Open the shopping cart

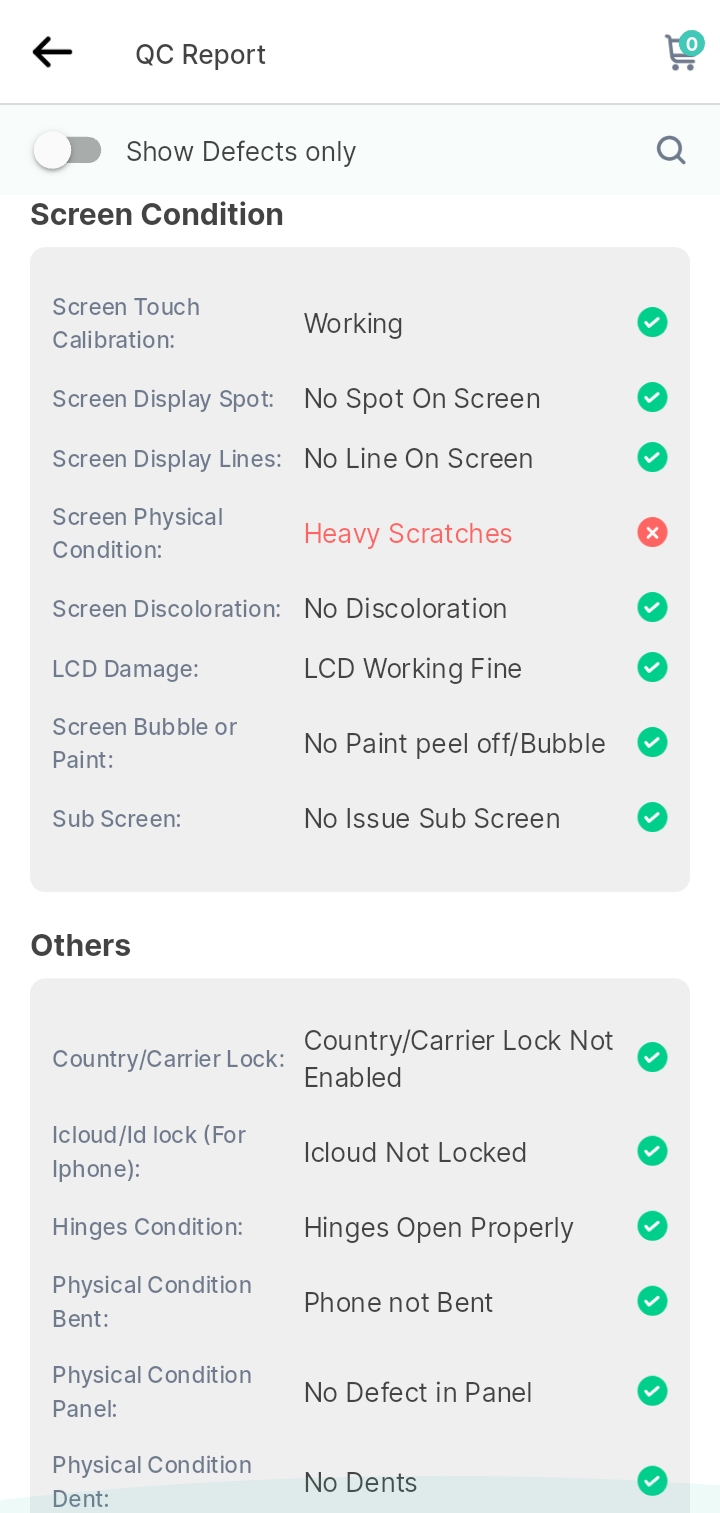click(x=683, y=51)
